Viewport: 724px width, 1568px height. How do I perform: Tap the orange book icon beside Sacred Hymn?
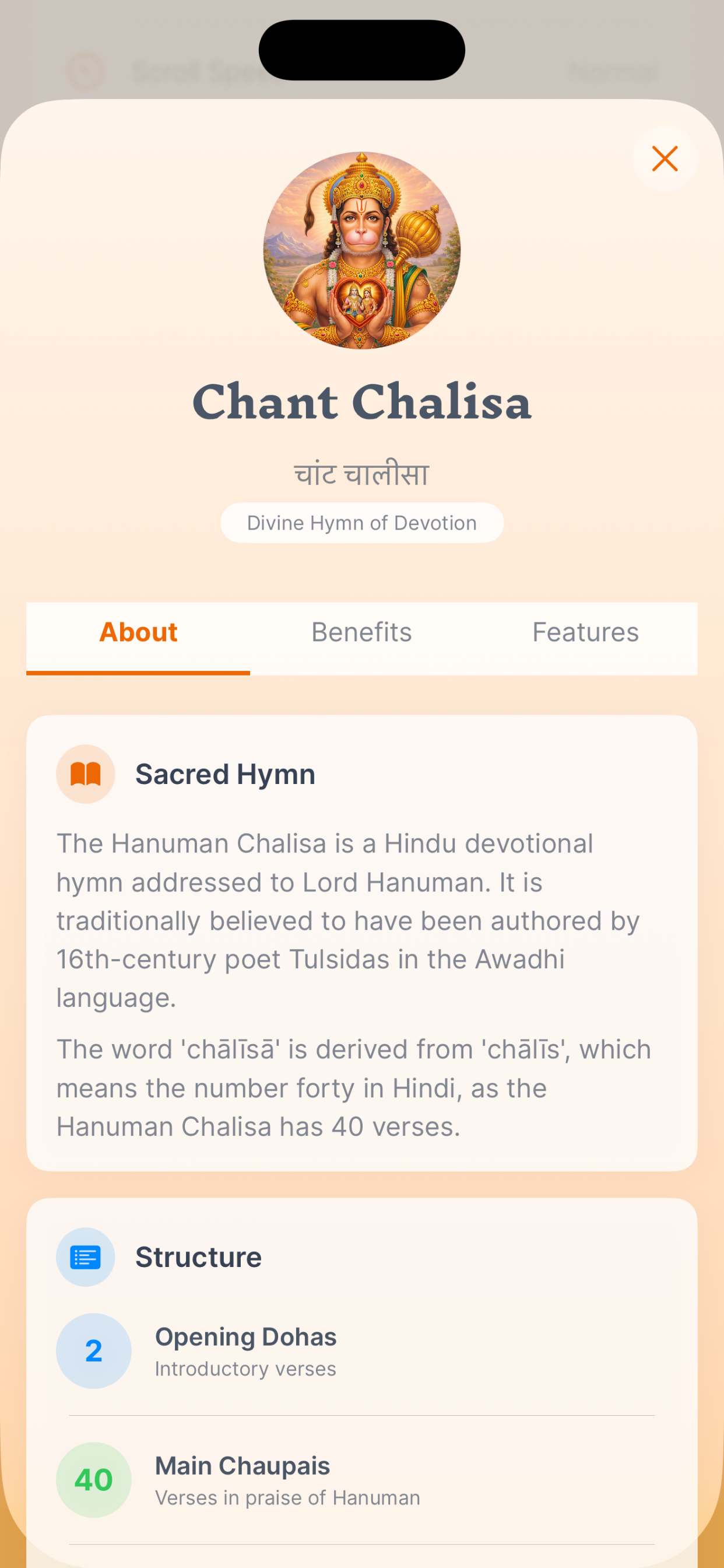[x=85, y=773]
